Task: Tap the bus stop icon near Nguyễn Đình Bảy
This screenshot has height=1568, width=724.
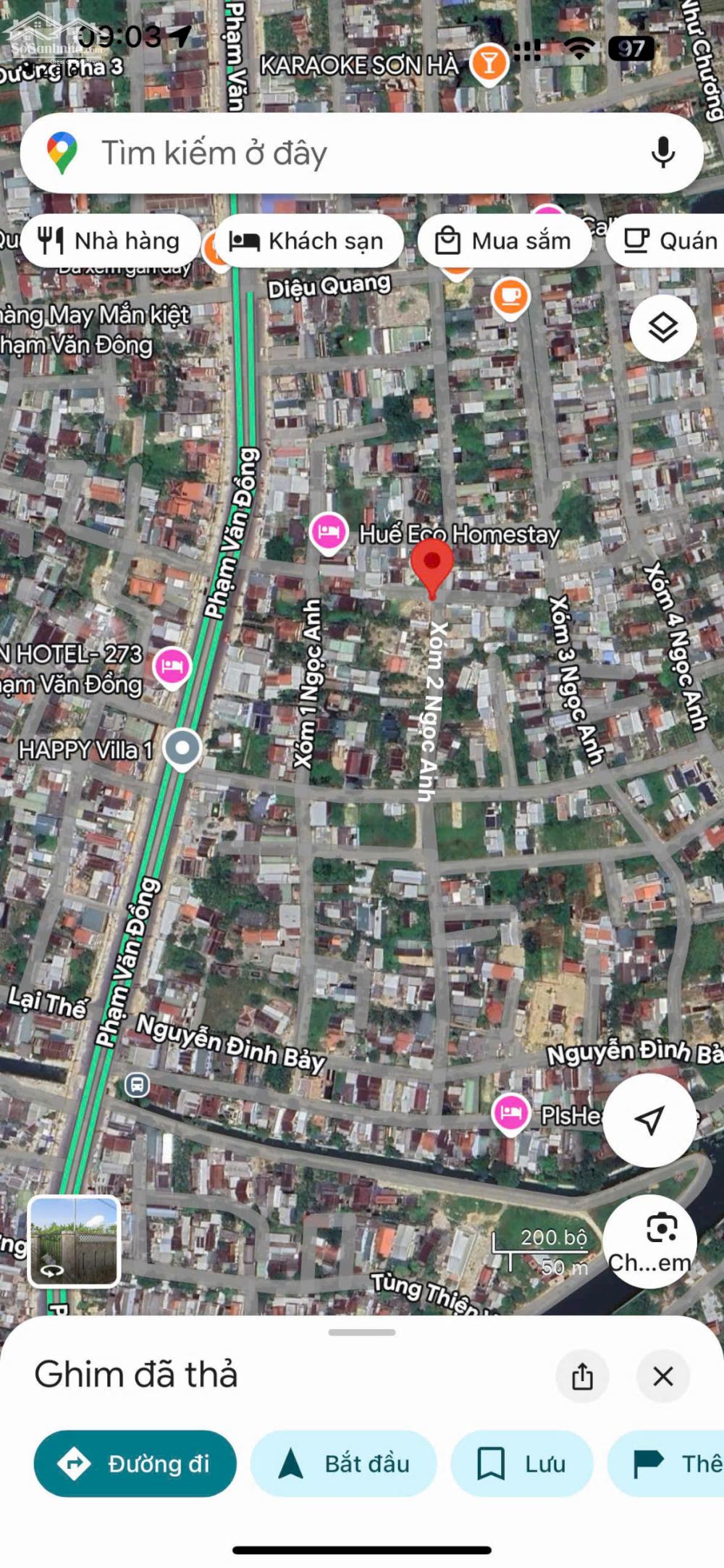Action: coord(137,1084)
